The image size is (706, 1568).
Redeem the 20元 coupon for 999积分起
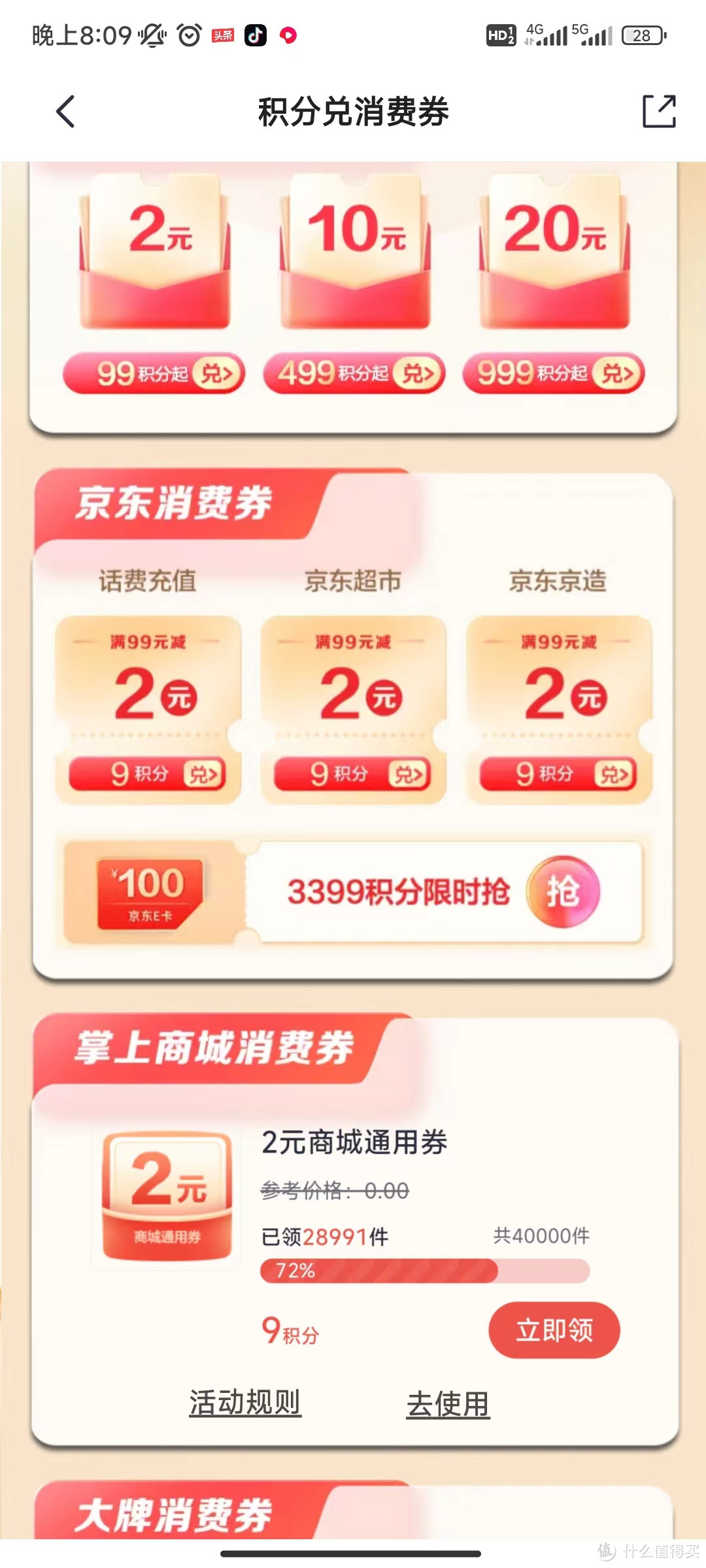click(554, 374)
